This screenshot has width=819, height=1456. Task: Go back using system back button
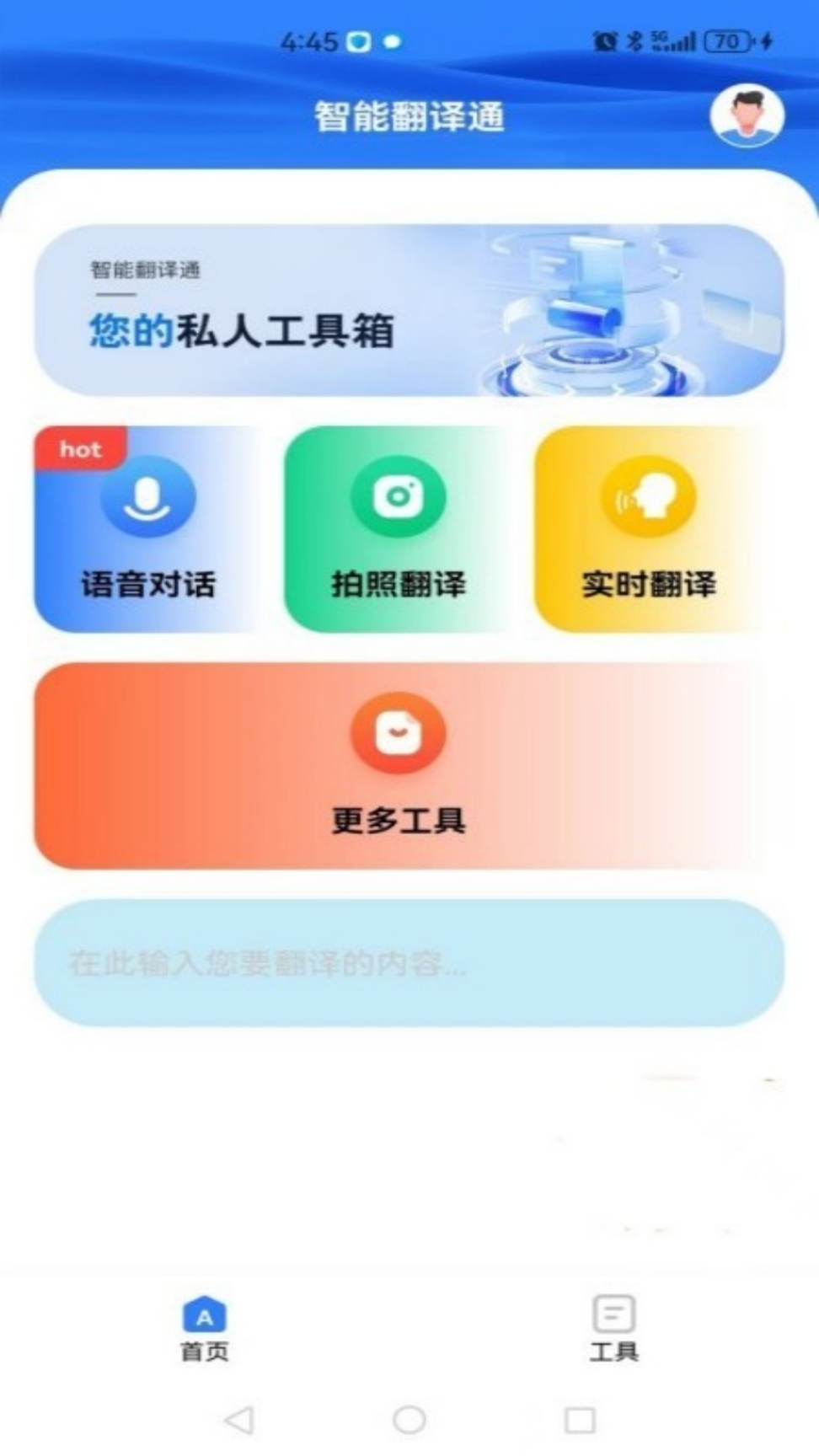point(239,1420)
